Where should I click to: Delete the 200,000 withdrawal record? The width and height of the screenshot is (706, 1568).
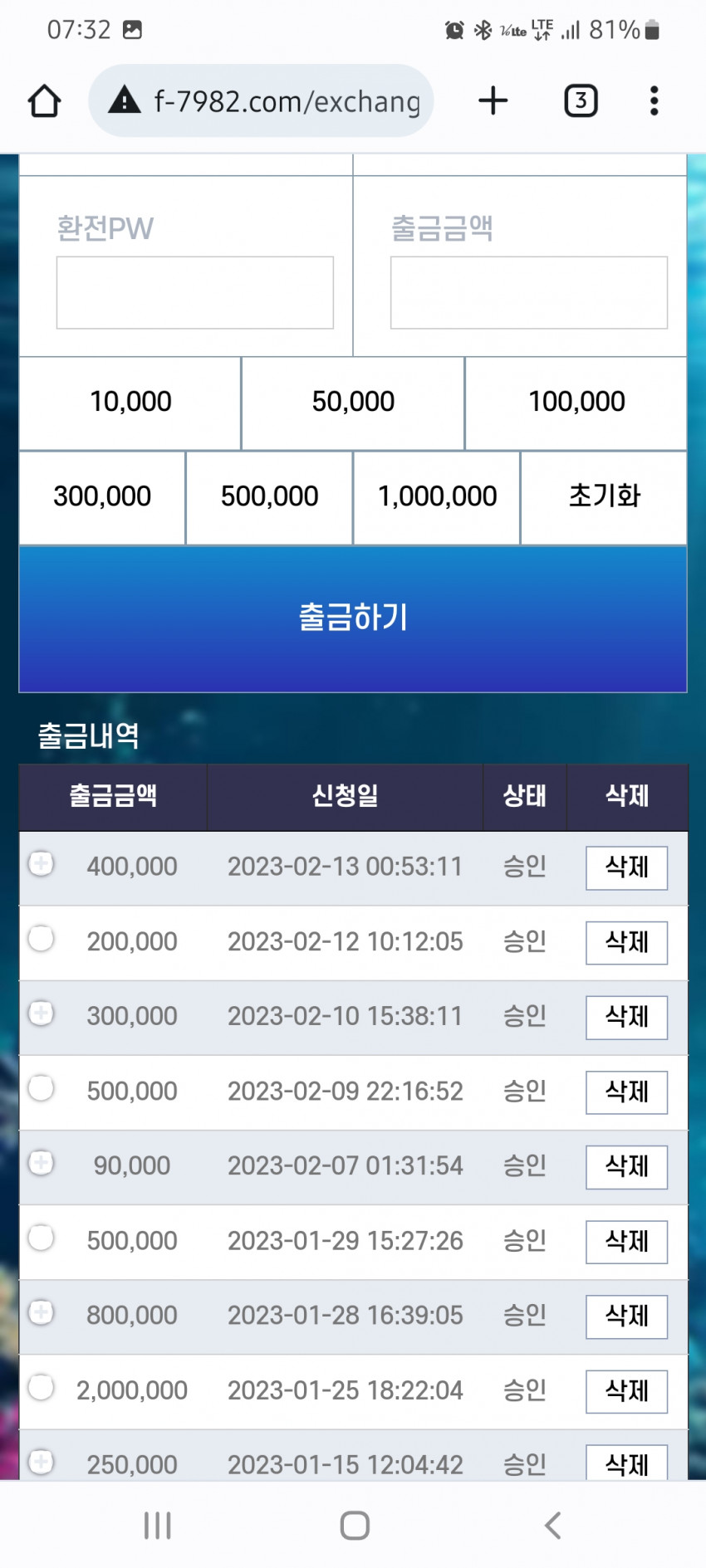click(626, 942)
